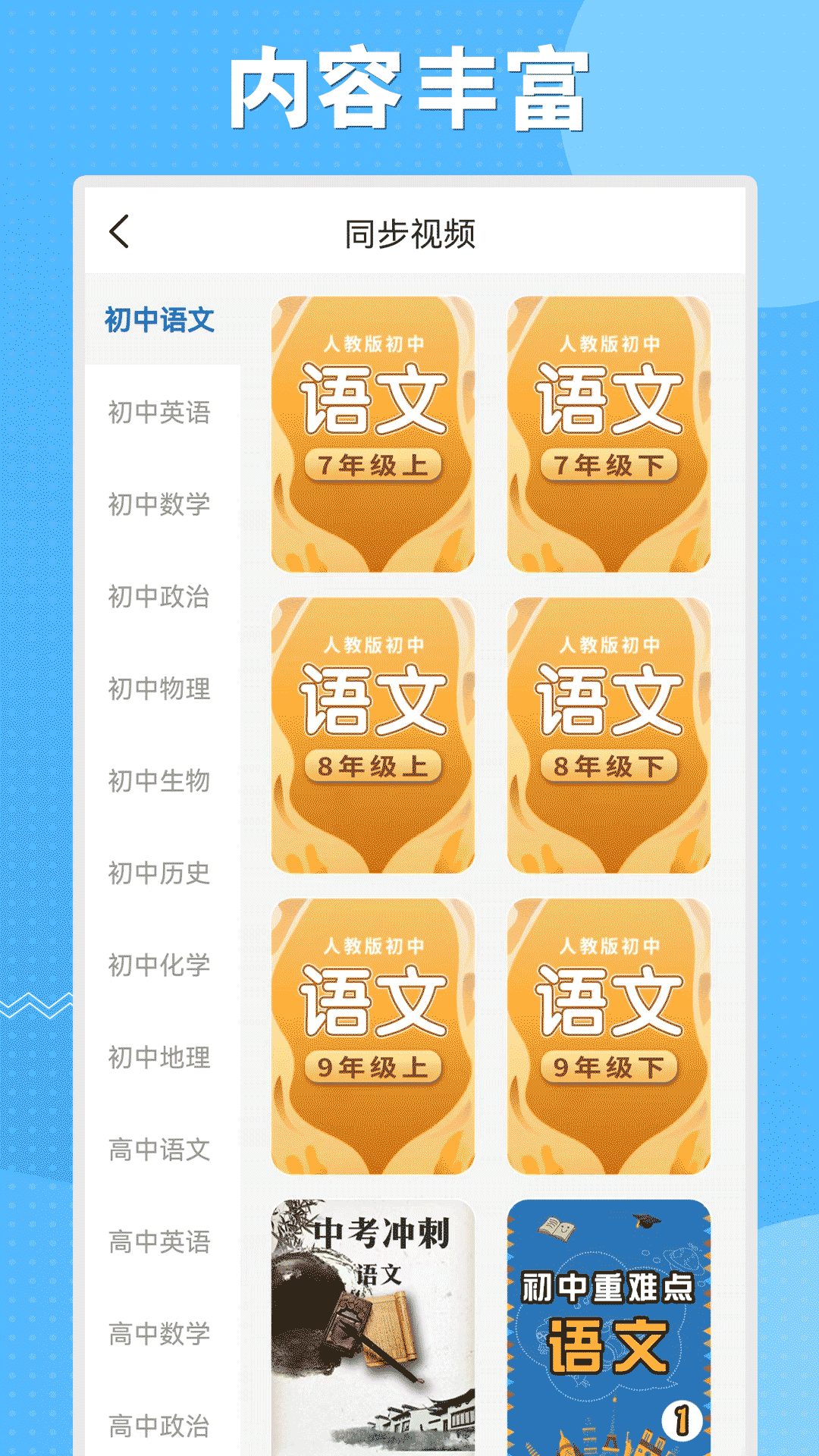Open the 语文 7年级下 video course
The image size is (819, 1456).
point(609,432)
